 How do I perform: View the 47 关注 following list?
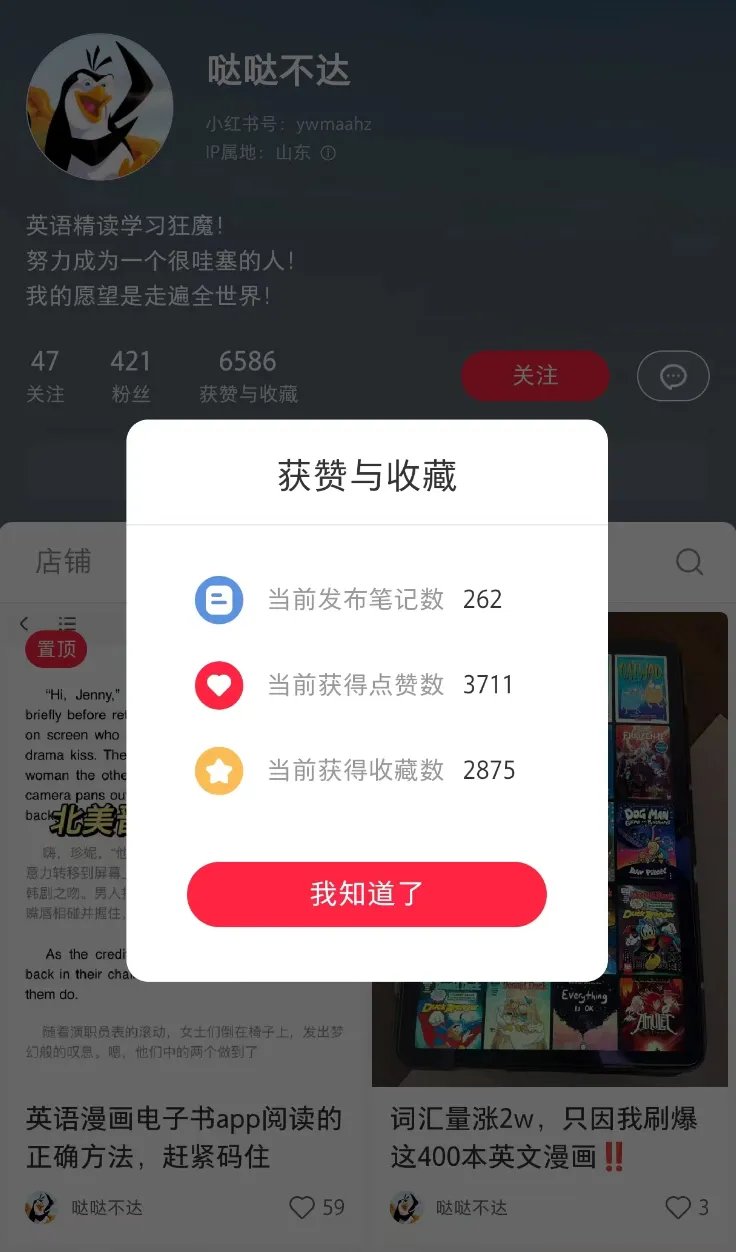pos(45,375)
